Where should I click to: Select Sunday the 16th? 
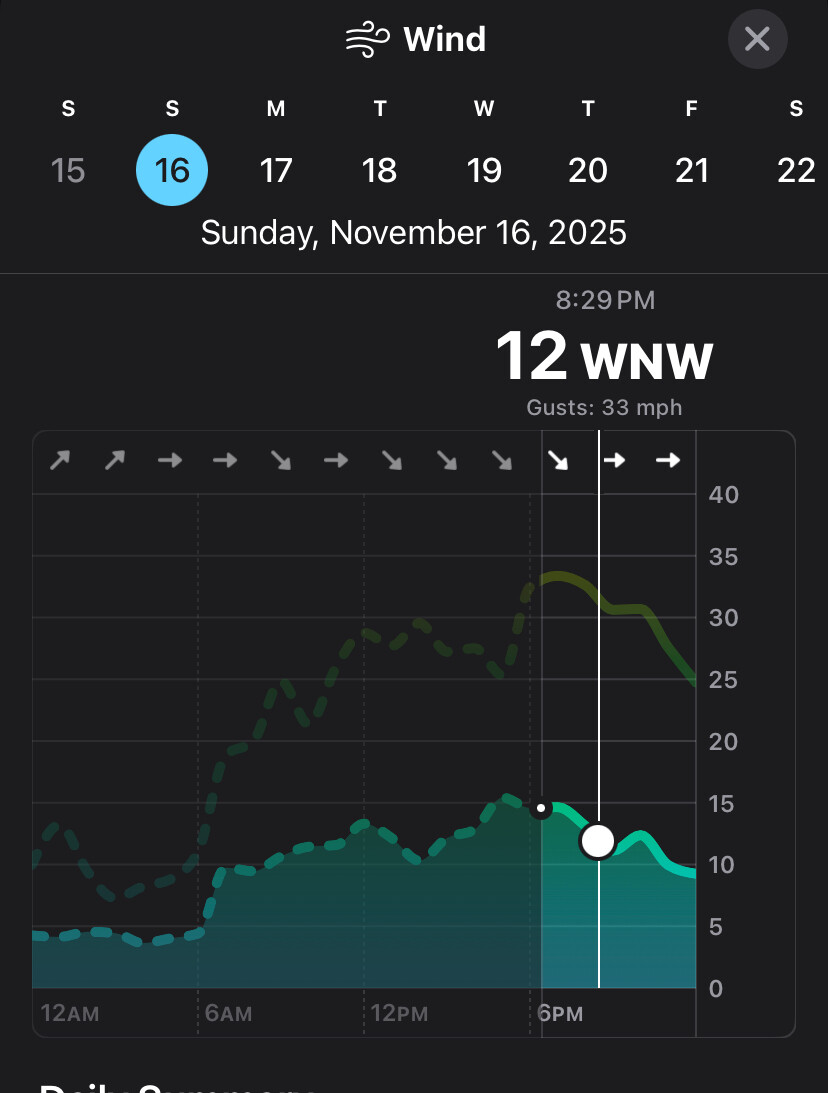point(172,171)
